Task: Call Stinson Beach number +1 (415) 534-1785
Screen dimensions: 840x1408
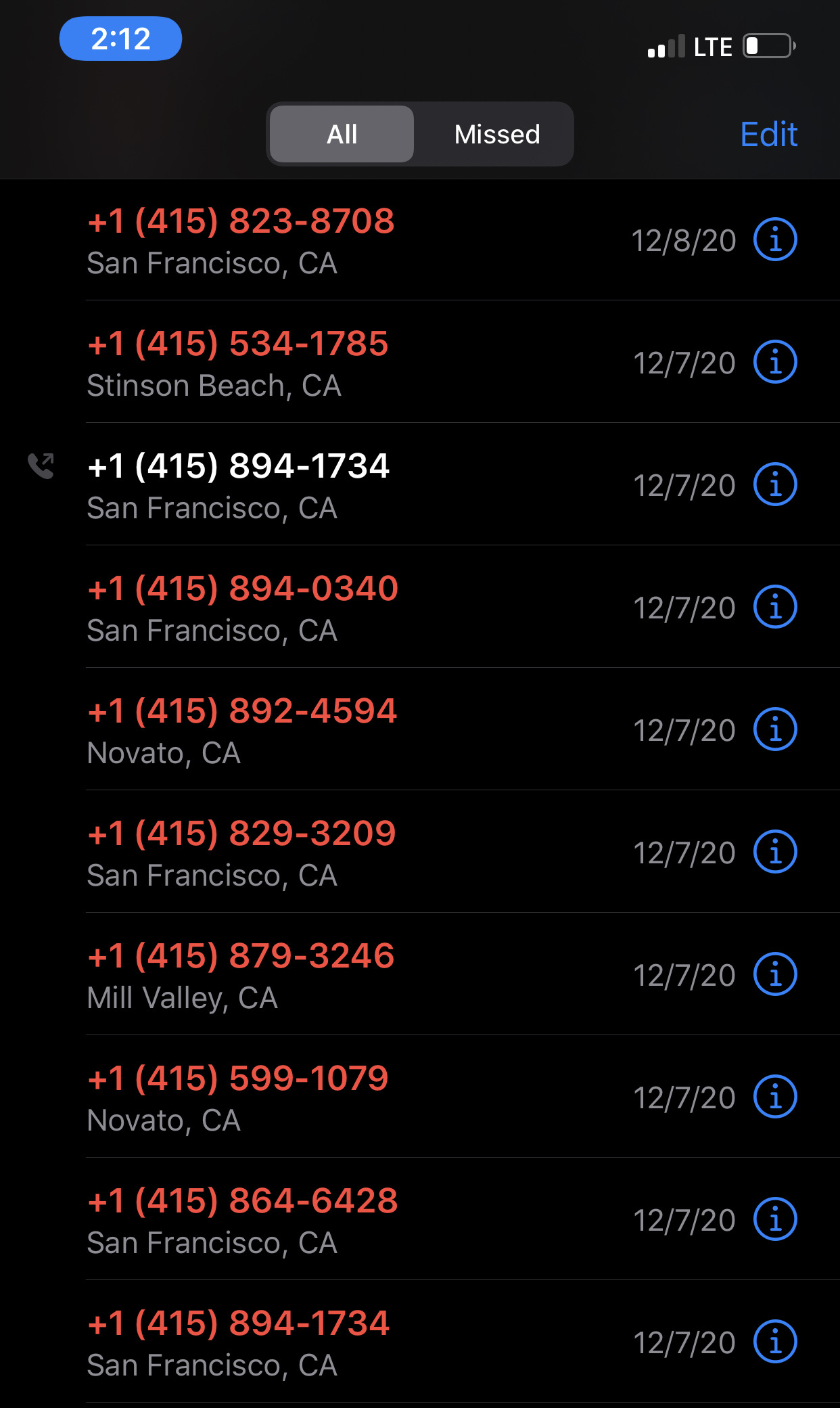Action: pyautogui.click(x=238, y=344)
